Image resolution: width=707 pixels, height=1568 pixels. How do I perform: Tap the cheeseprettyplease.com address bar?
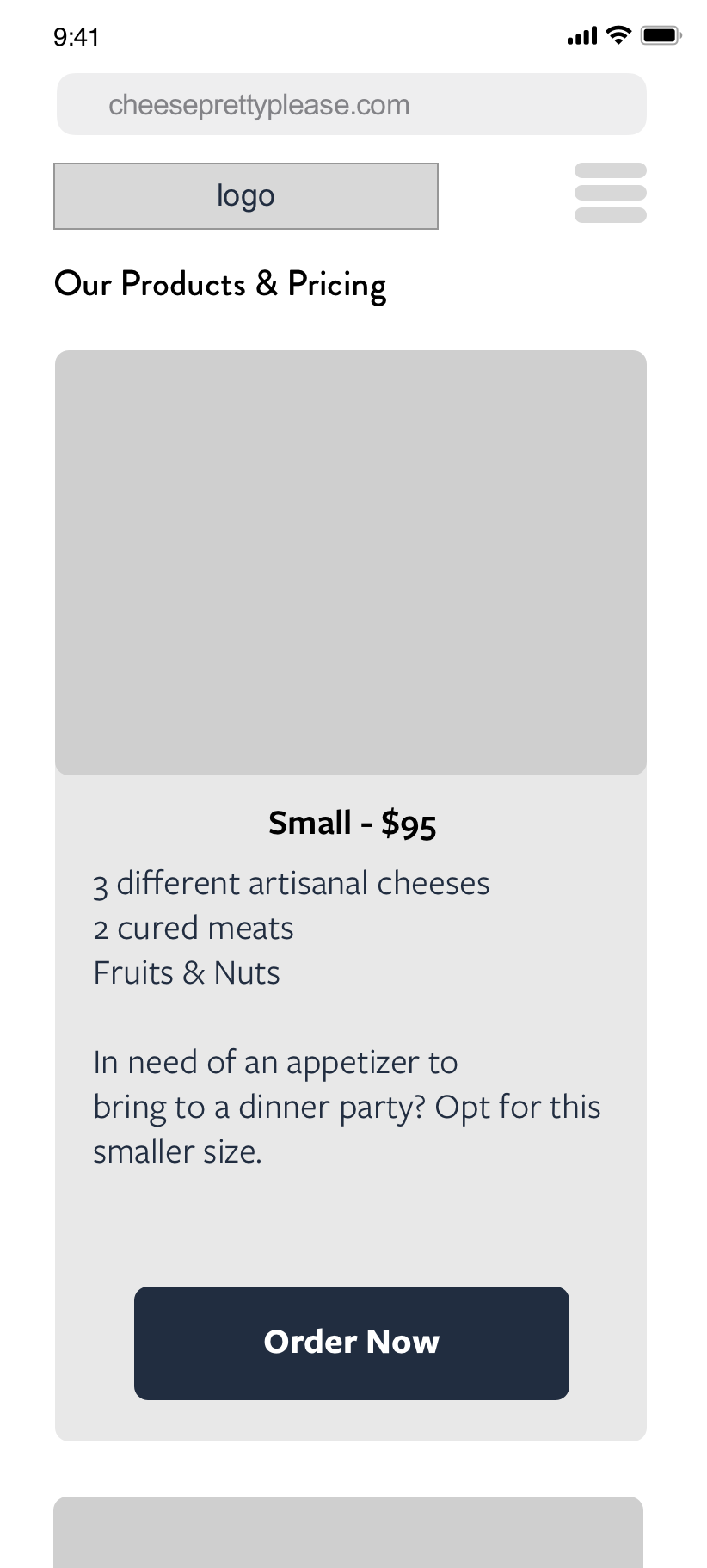(x=351, y=104)
